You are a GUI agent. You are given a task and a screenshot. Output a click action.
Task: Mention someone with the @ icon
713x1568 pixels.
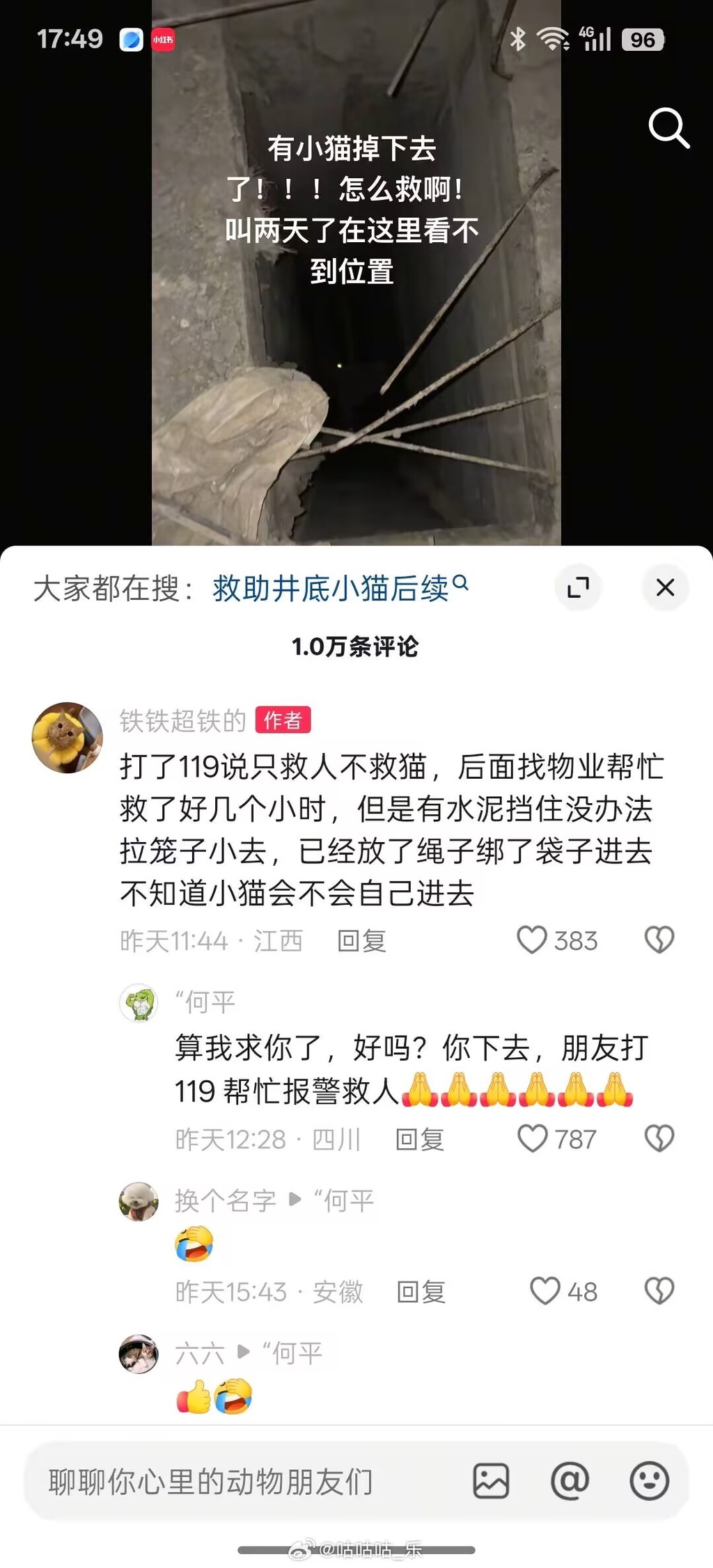pos(570,1480)
